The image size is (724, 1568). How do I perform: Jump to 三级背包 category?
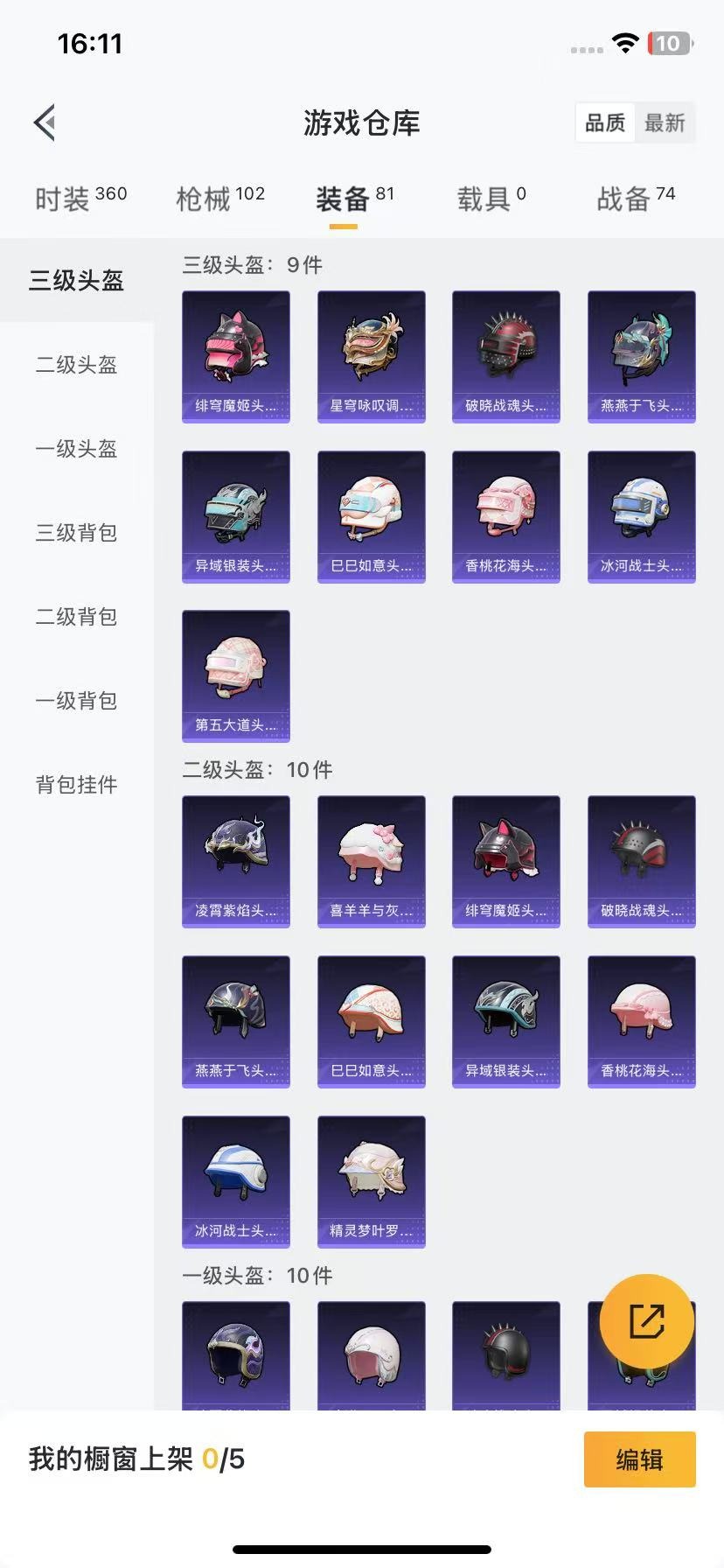click(x=77, y=533)
